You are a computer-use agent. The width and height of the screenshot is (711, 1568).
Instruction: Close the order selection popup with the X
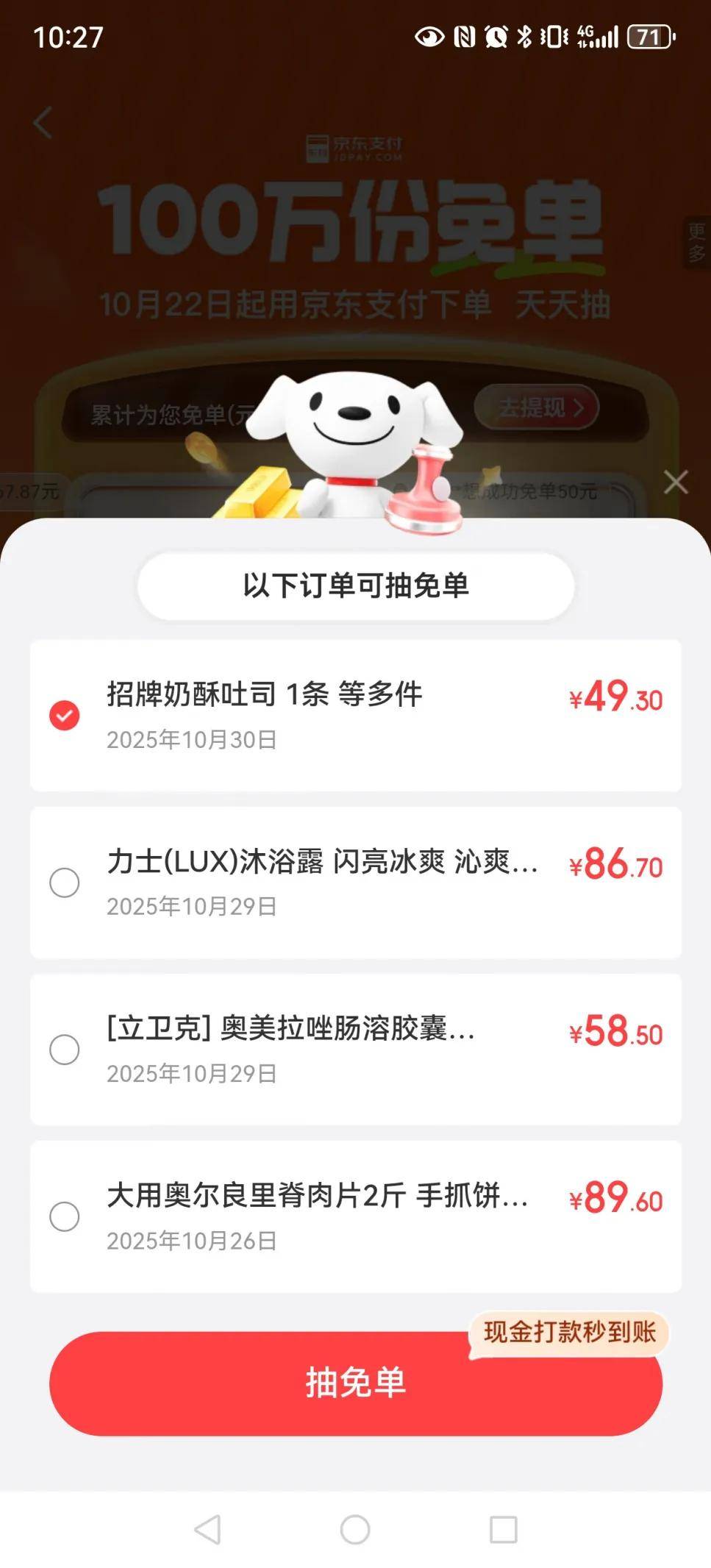click(675, 482)
